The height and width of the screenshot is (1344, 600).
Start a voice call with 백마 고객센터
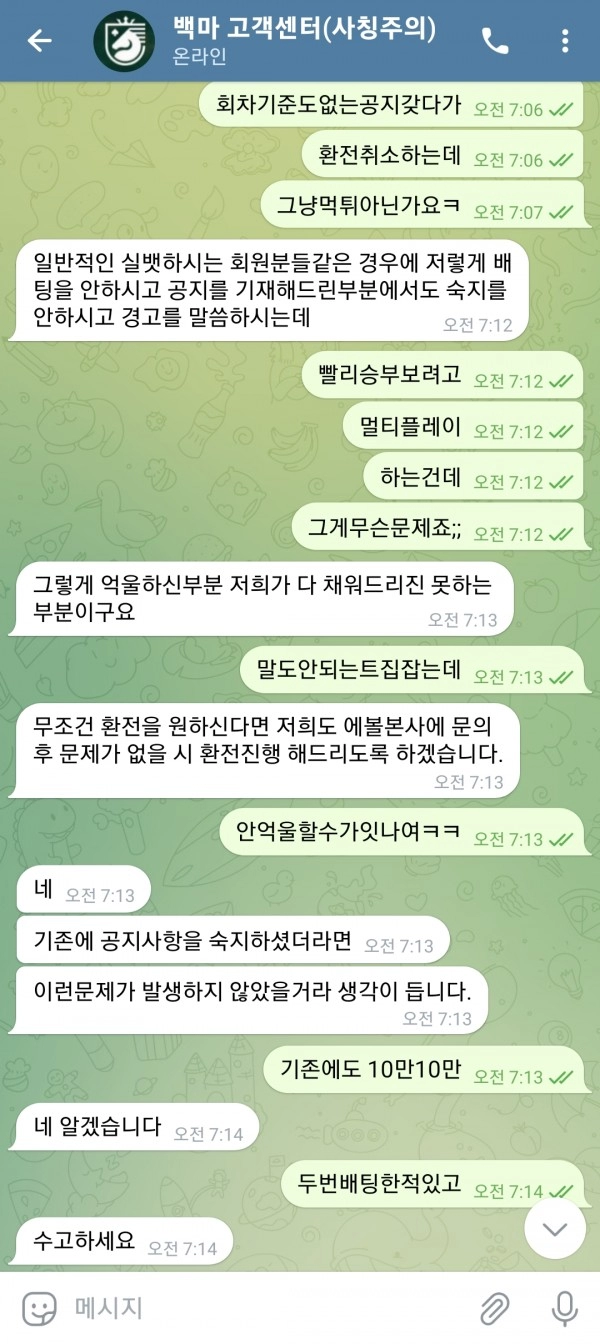(x=495, y=41)
